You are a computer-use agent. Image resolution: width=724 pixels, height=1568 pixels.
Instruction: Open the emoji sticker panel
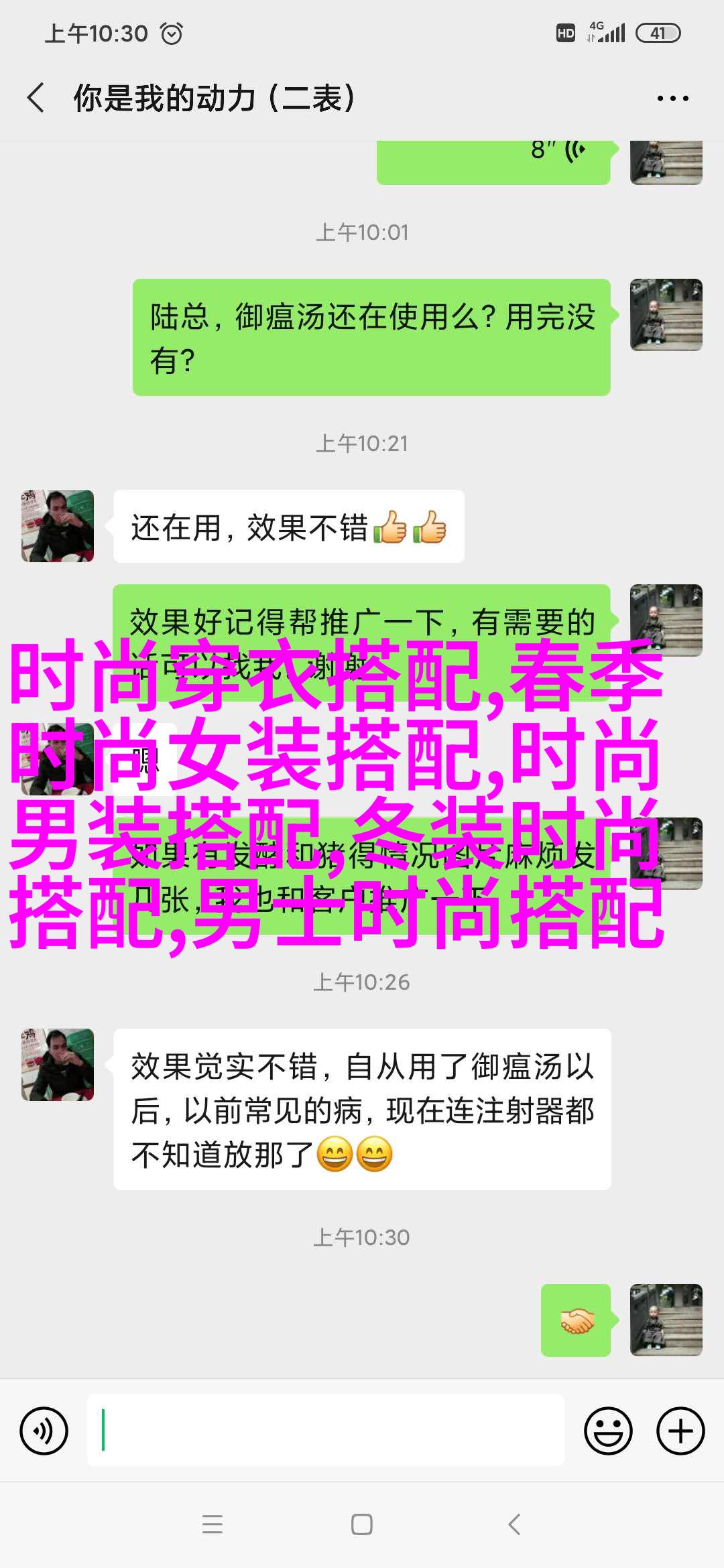[x=608, y=1431]
